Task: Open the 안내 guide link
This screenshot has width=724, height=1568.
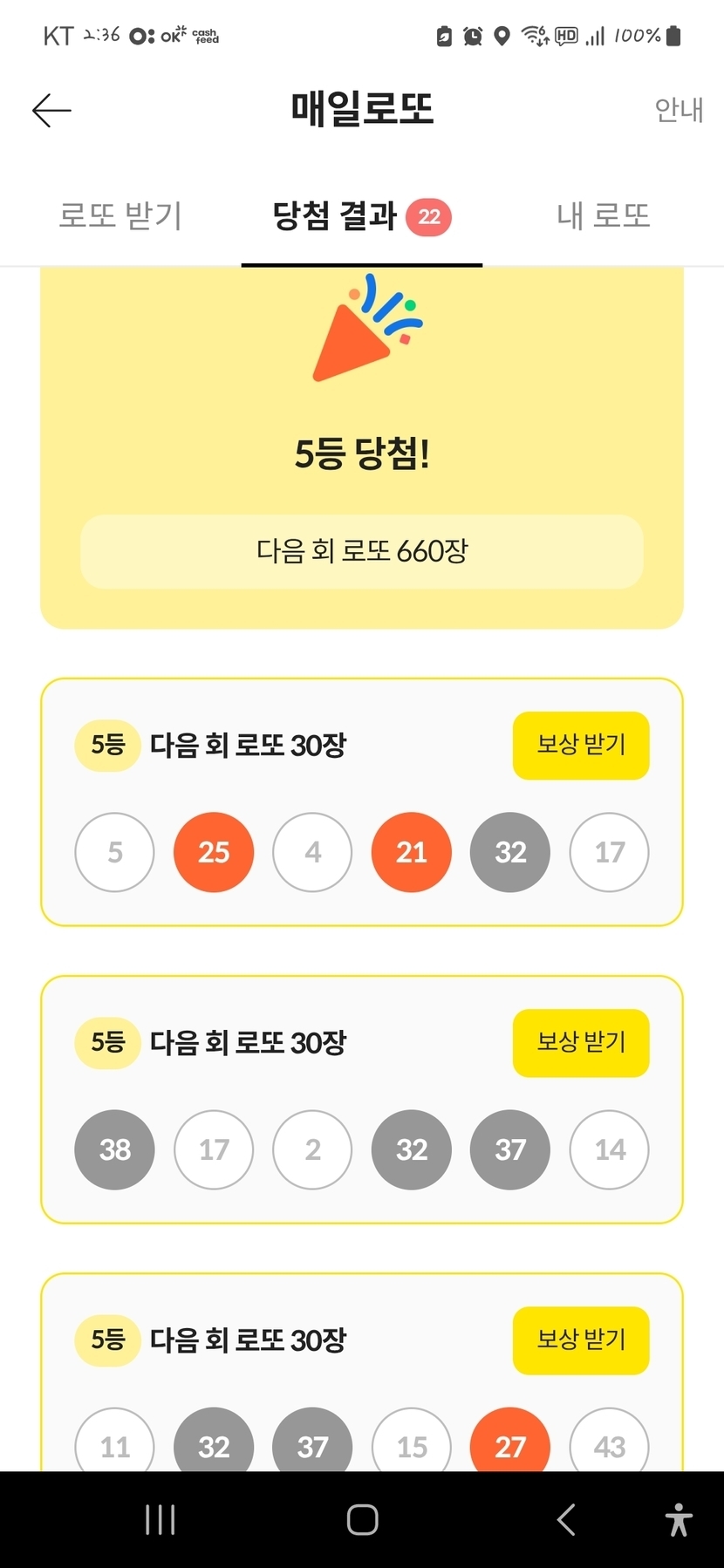Action: pyautogui.click(x=679, y=111)
